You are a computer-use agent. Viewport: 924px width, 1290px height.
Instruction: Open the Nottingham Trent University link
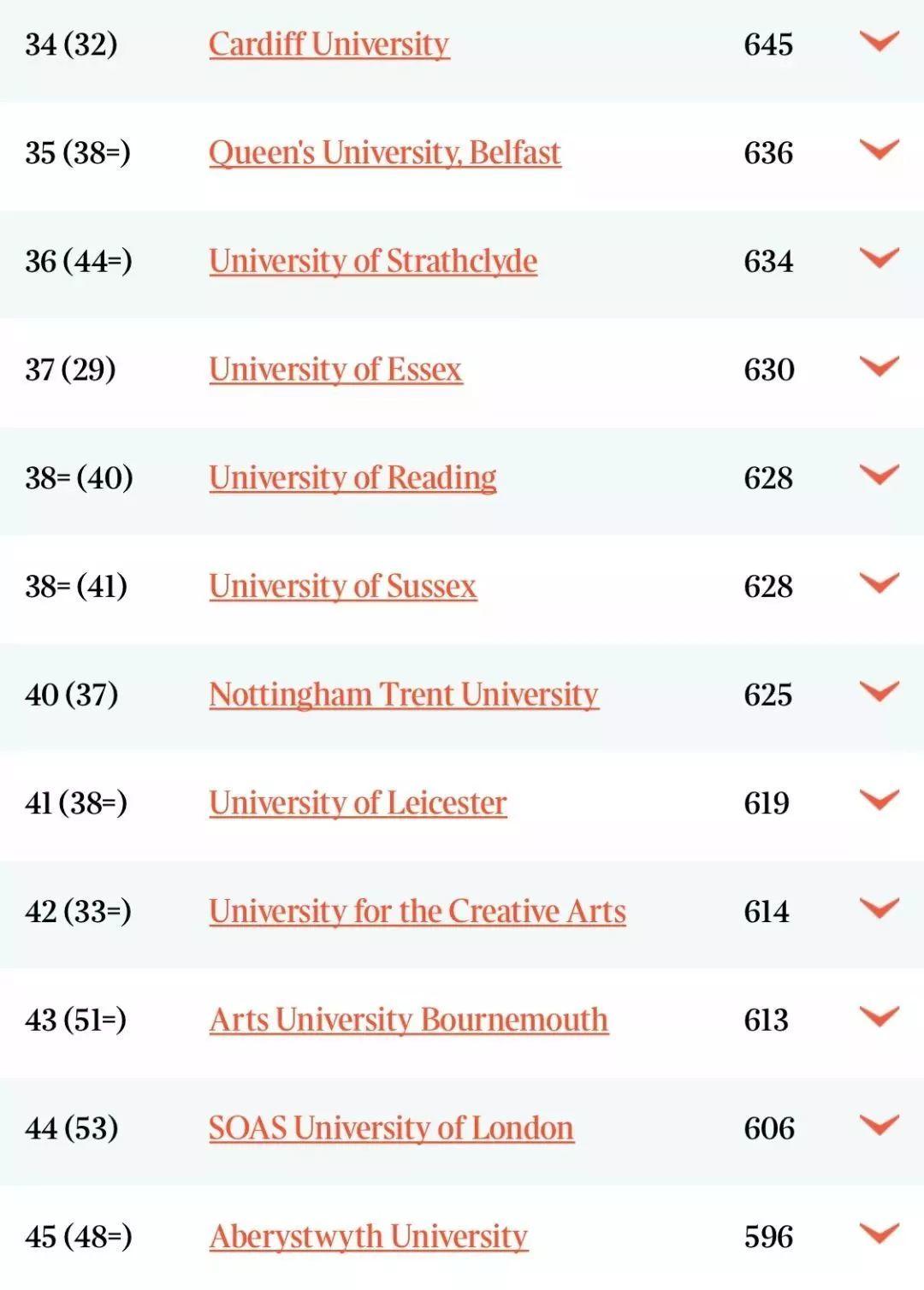click(x=403, y=695)
